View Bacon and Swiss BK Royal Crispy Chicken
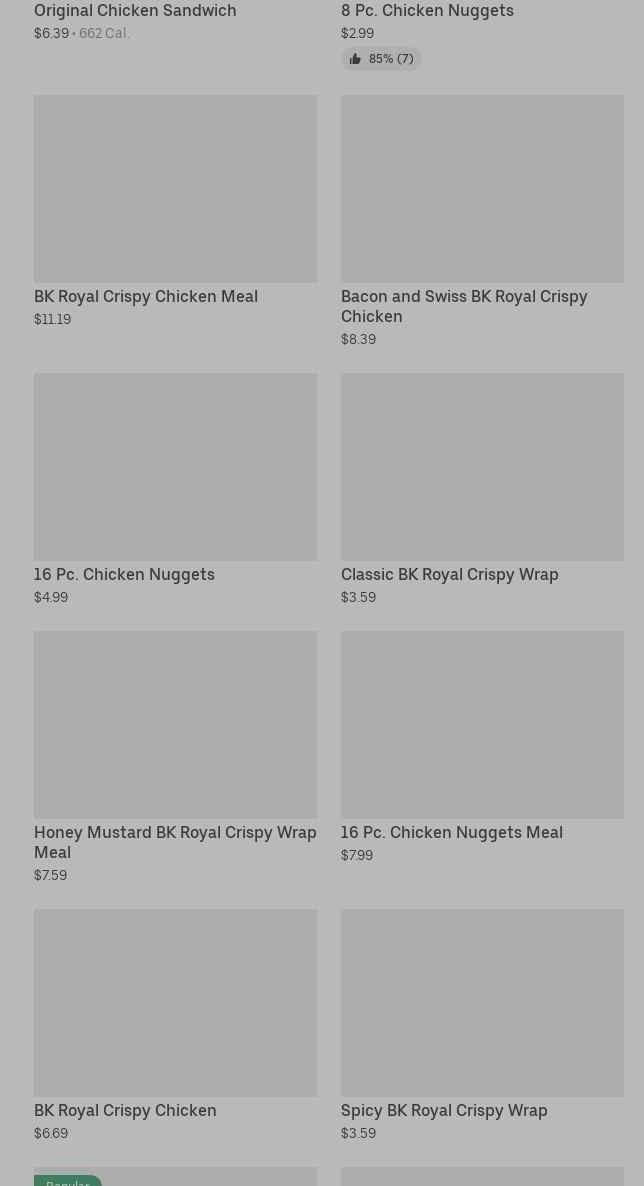The width and height of the screenshot is (644, 1186). pos(481,190)
